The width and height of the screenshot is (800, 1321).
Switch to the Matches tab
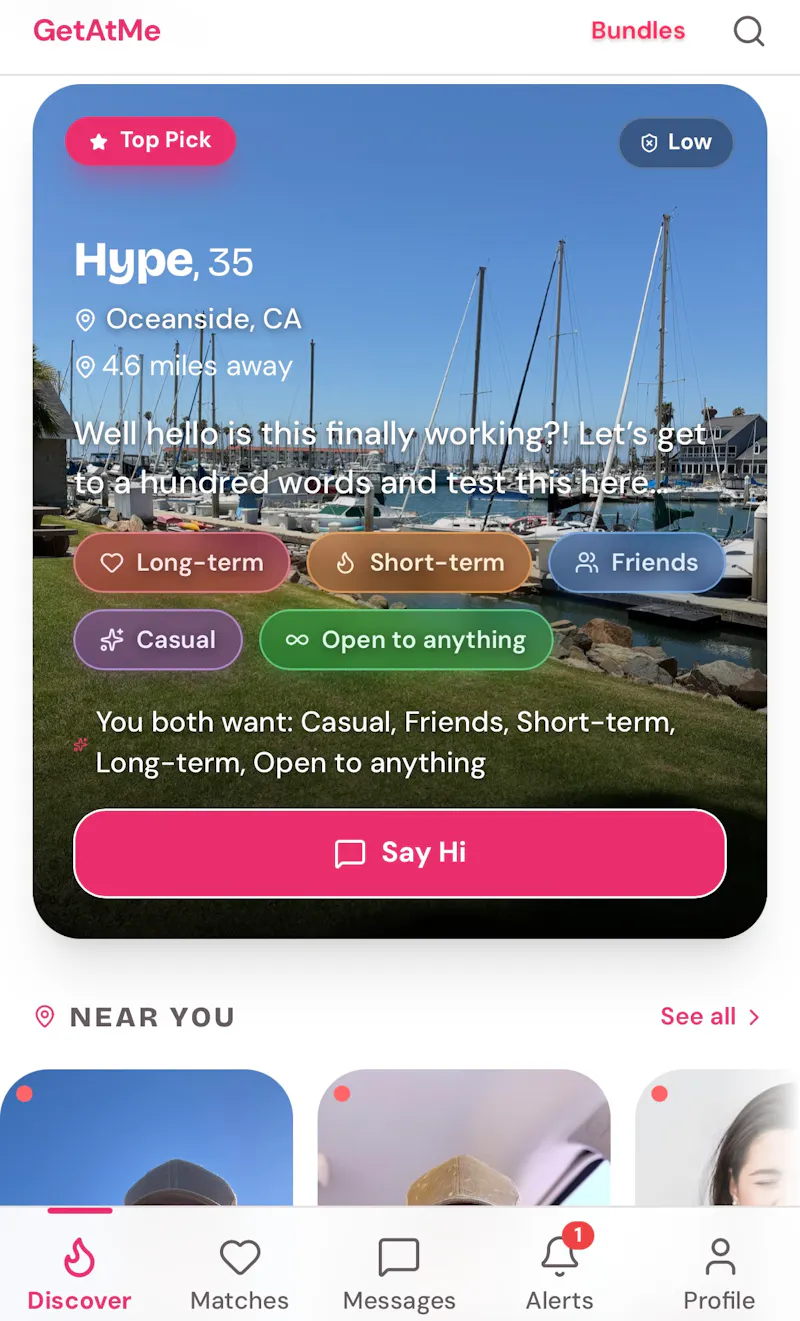click(240, 1272)
